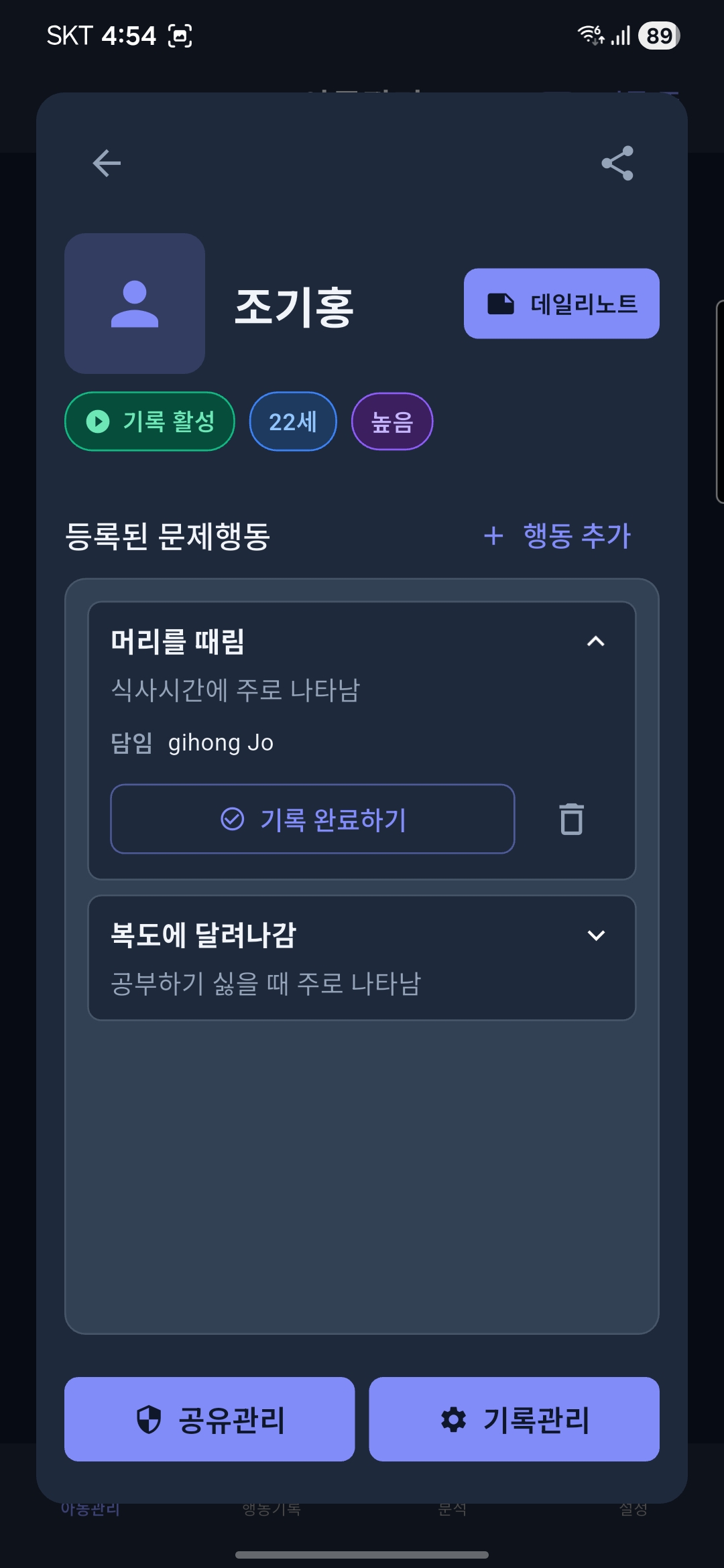724x1568 pixels.
Task: Collapse the 머리를 때림 behavior card
Action: point(597,642)
